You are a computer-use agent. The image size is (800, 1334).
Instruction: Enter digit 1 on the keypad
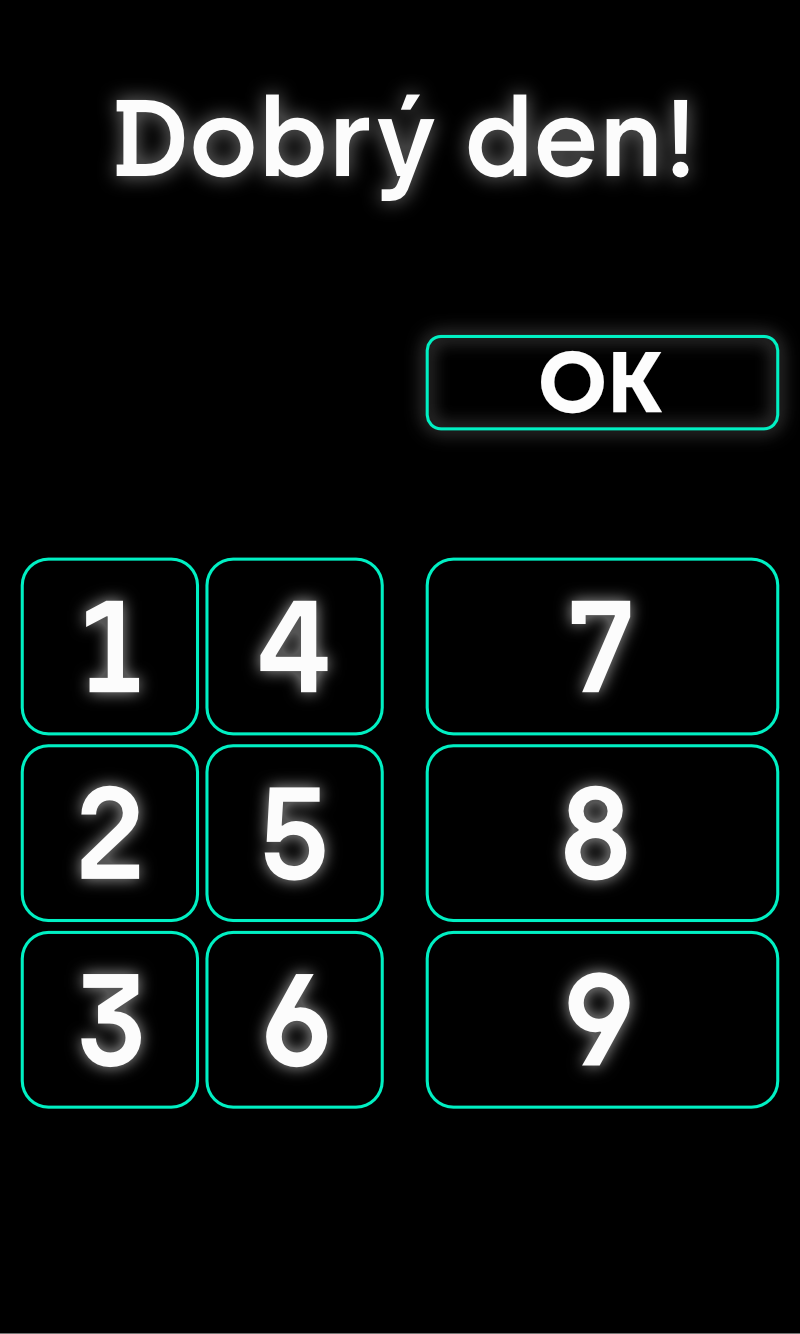[110, 646]
